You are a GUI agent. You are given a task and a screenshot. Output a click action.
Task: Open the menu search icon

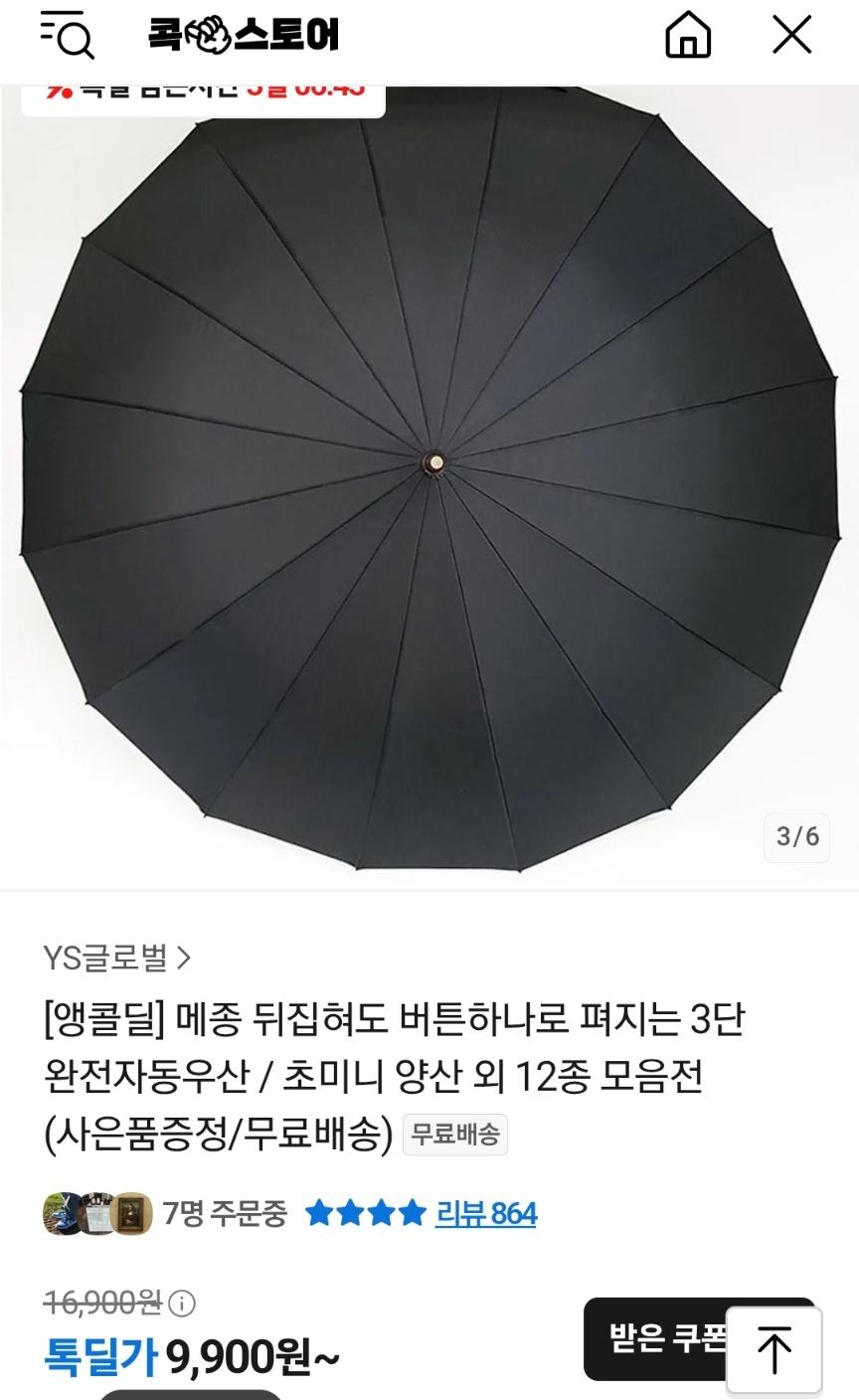point(67,36)
